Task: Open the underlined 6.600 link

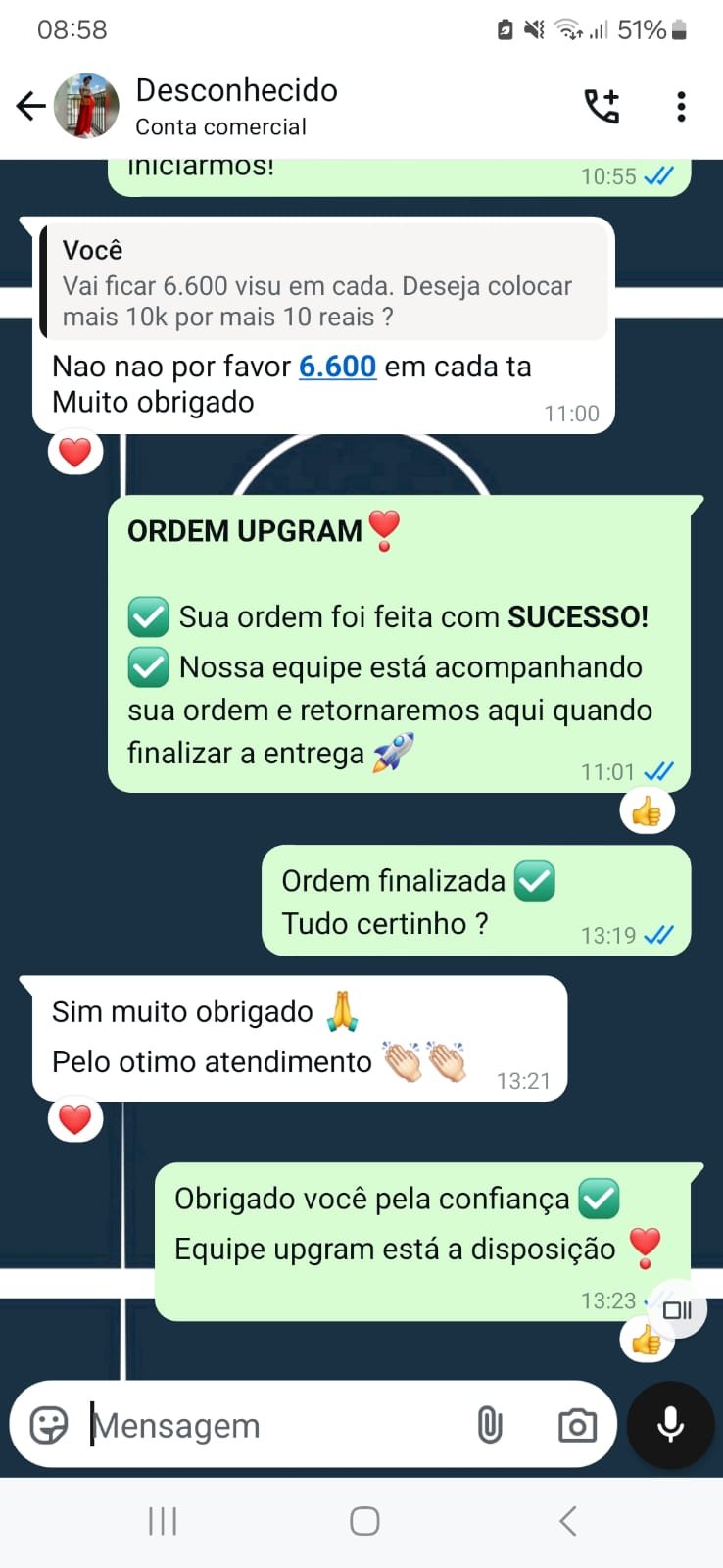Action: pos(337,367)
